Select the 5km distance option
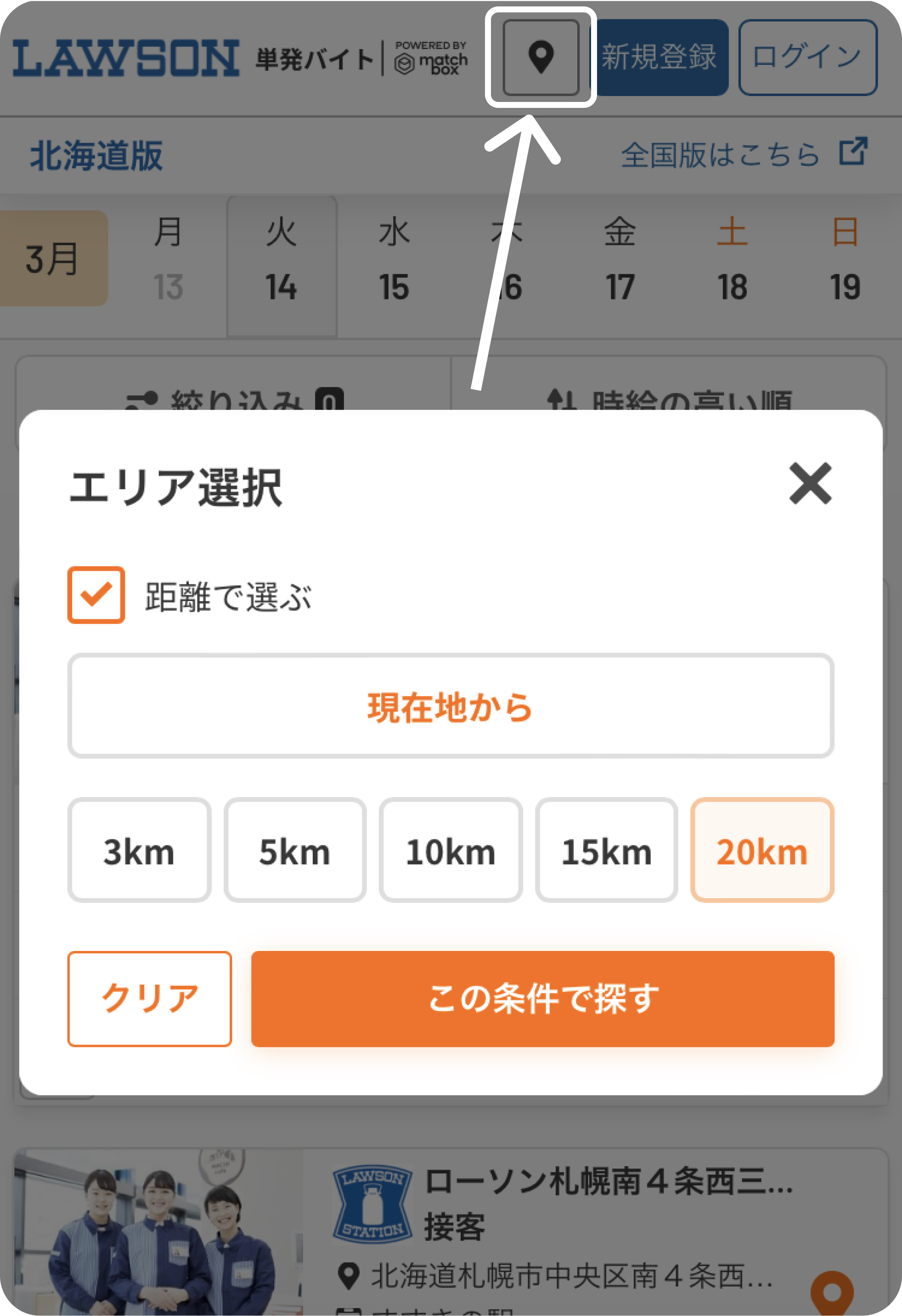The height and width of the screenshot is (1316, 902). click(x=295, y=850)
